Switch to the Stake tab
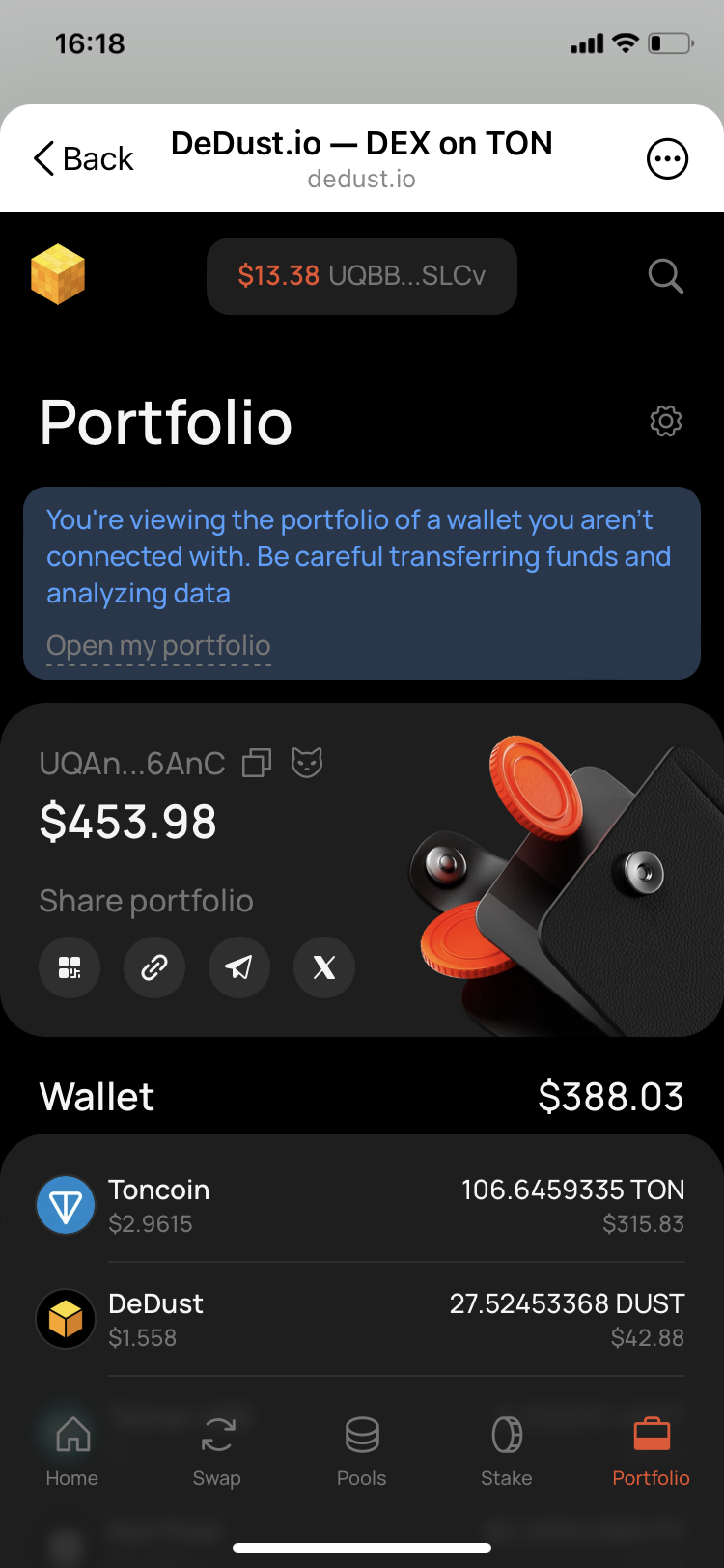This screenshot has width=724, height=1568. click(x=507, y=1449)
